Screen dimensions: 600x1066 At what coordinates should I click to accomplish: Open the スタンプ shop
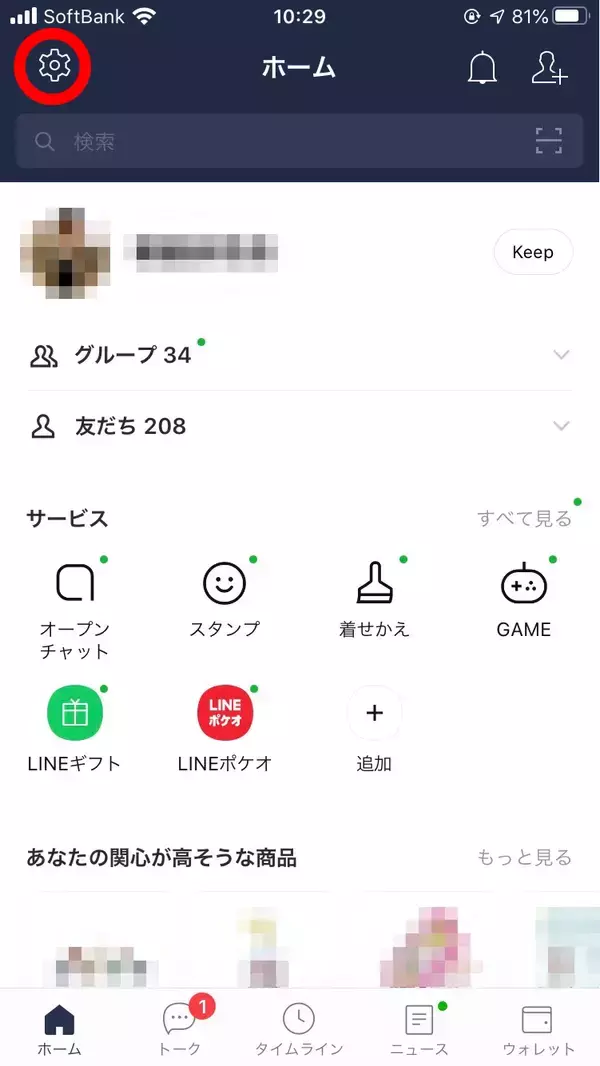[x=224, y=597]
